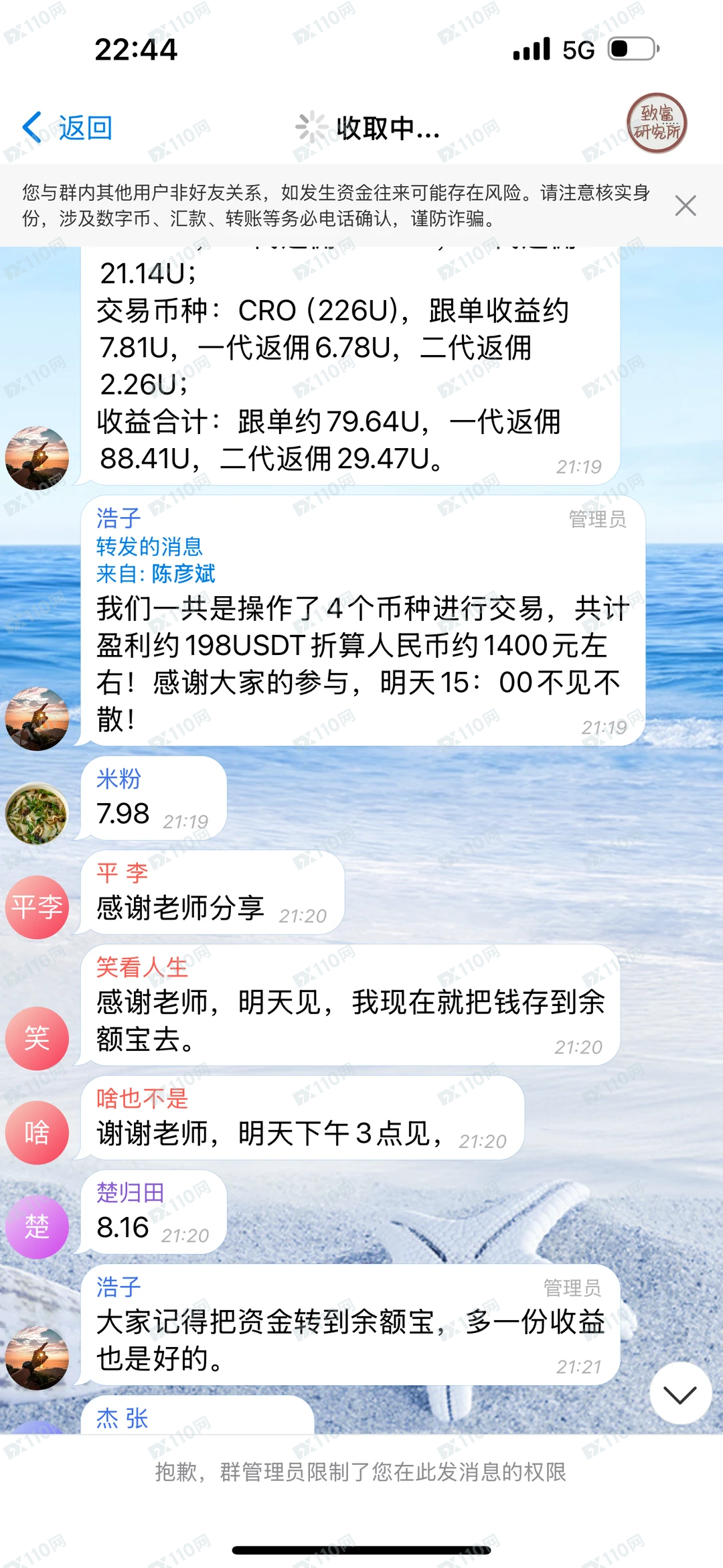Tap 米粉's noodle bowl avatar
Image resolution: width=723 pixels, height=1568 pixels.
(38, 816)
